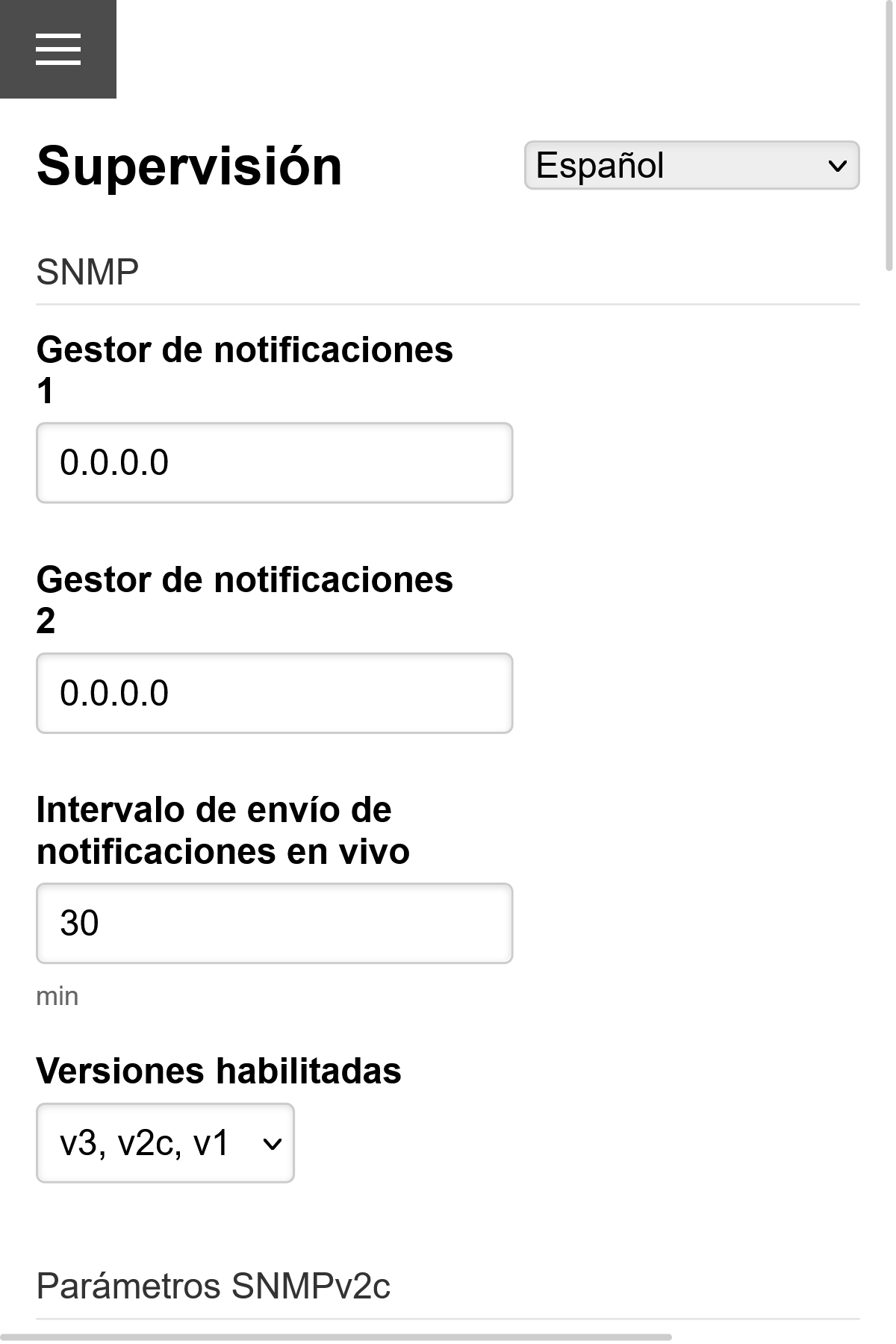Click the min unit label
This screenshot has width=896, height=1344.
56,994
